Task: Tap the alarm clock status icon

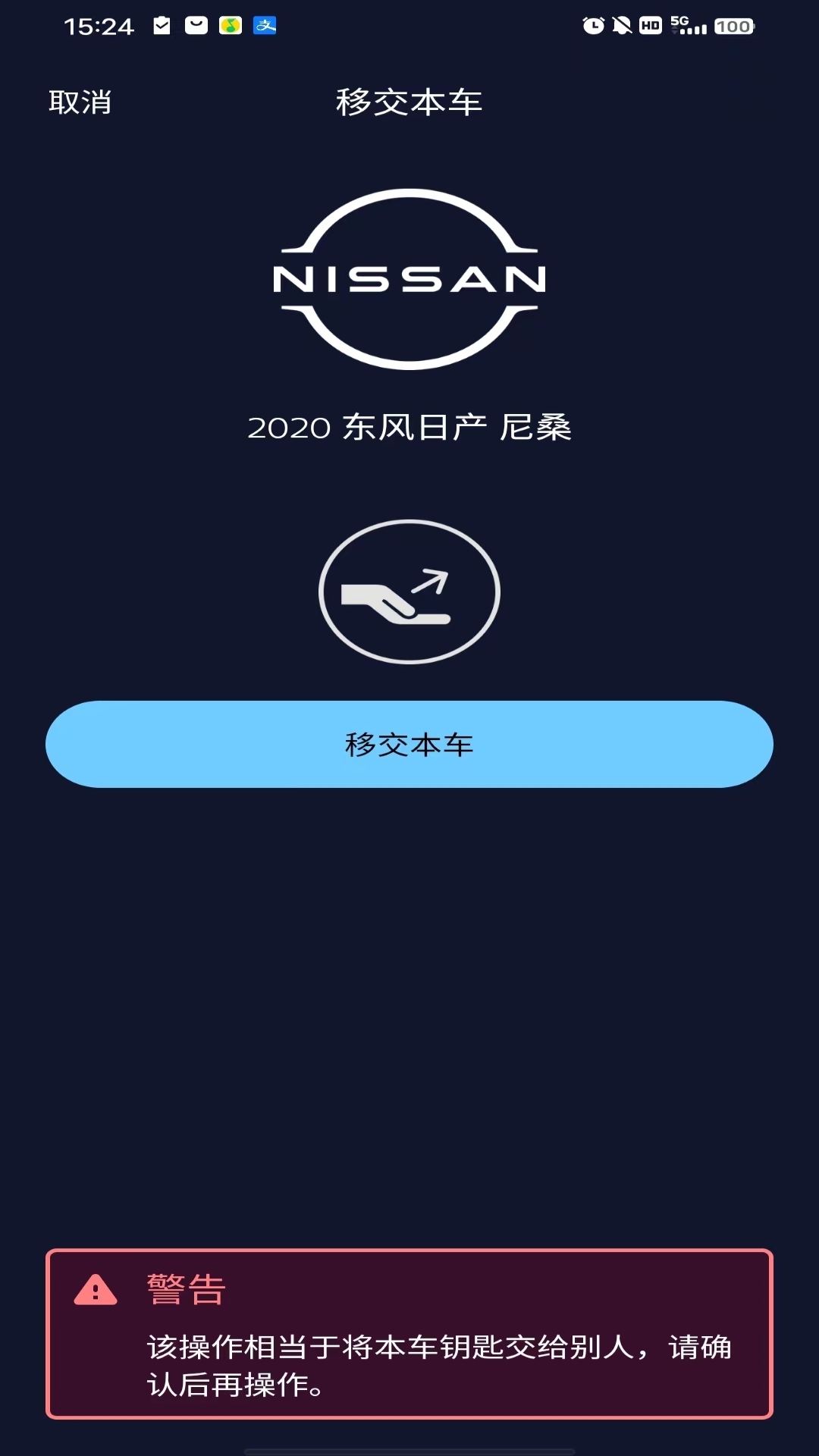Action: (x=594, y=25)
